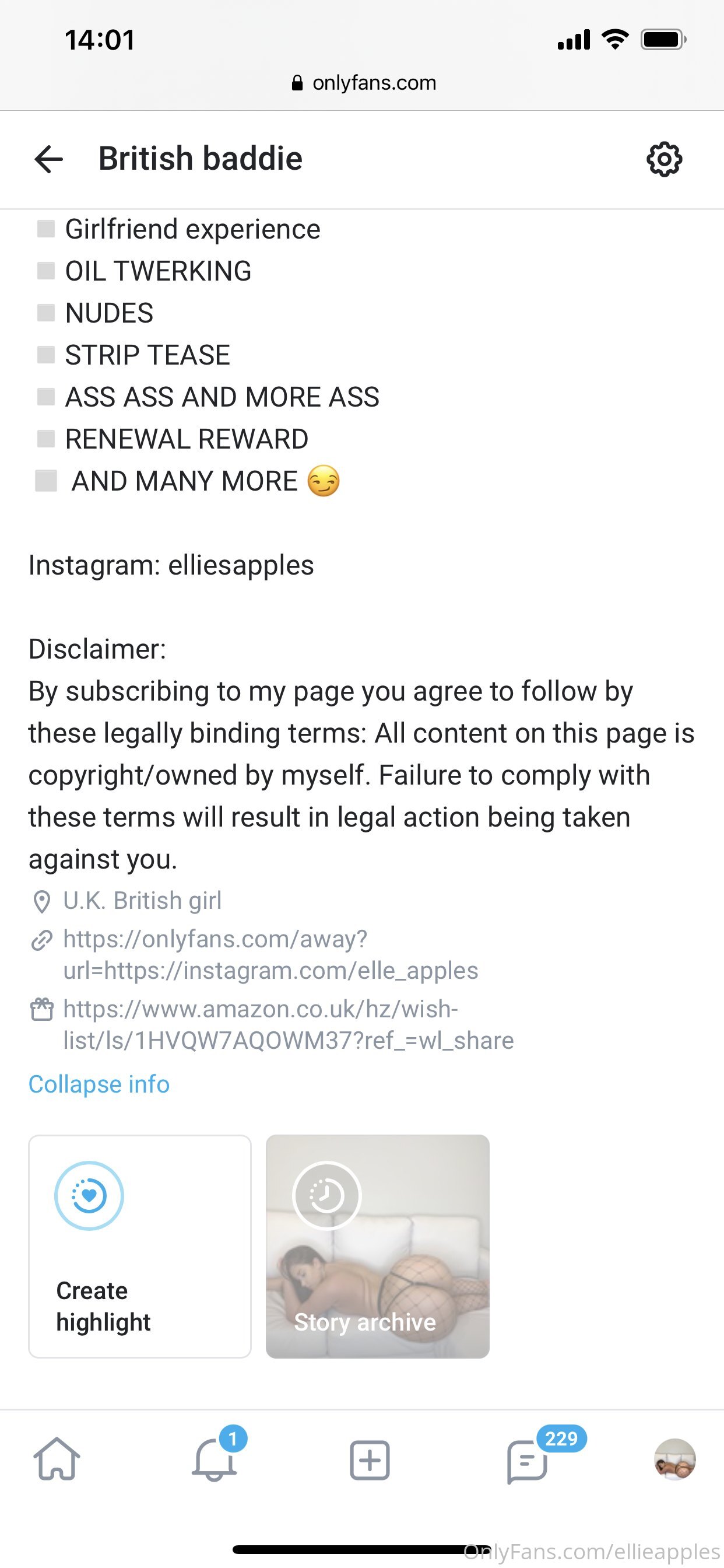
Task: Go to the home feed tab
Action: click(57, 1458)
